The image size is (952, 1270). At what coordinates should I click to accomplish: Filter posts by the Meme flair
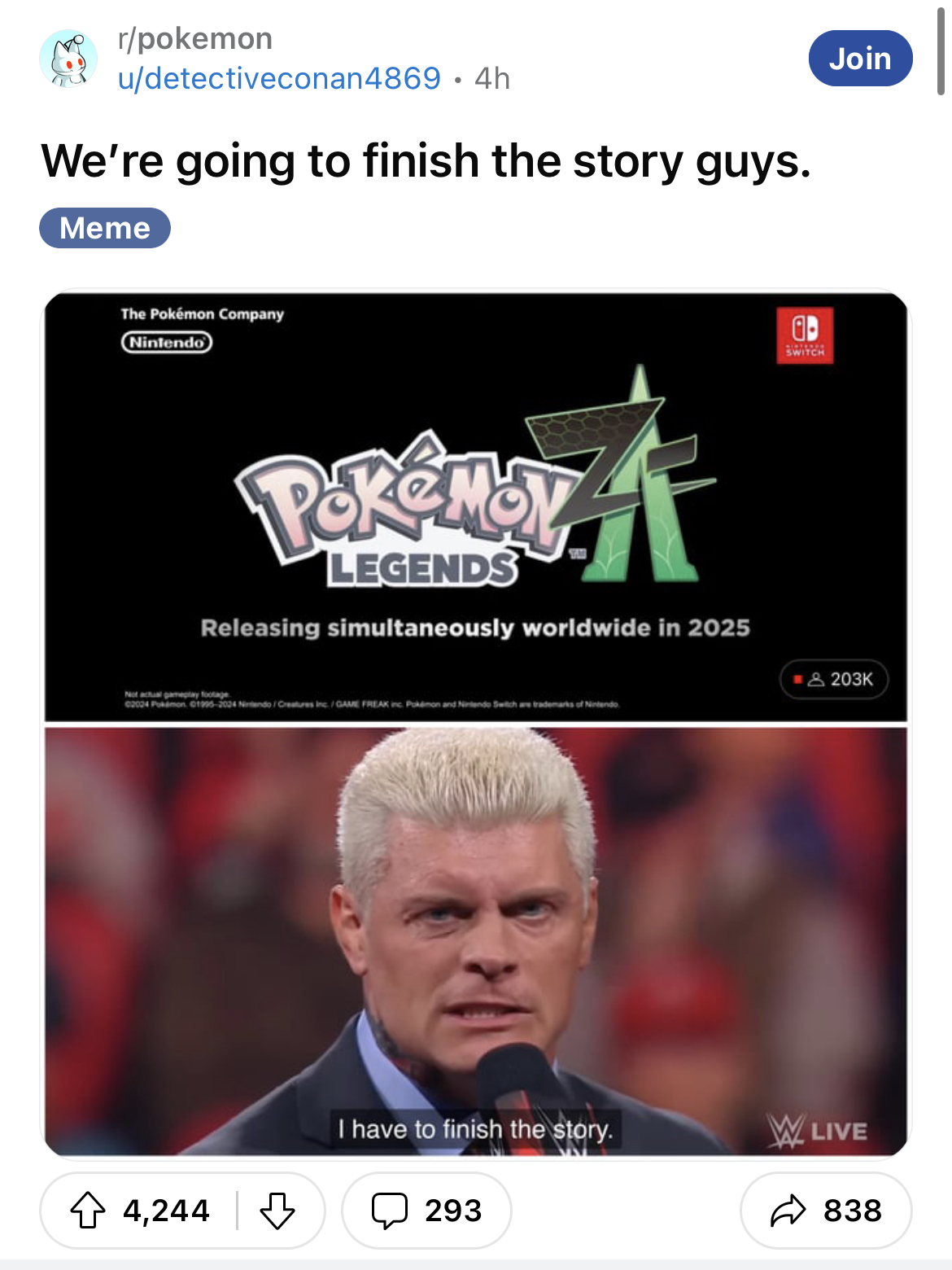[105, 228]
